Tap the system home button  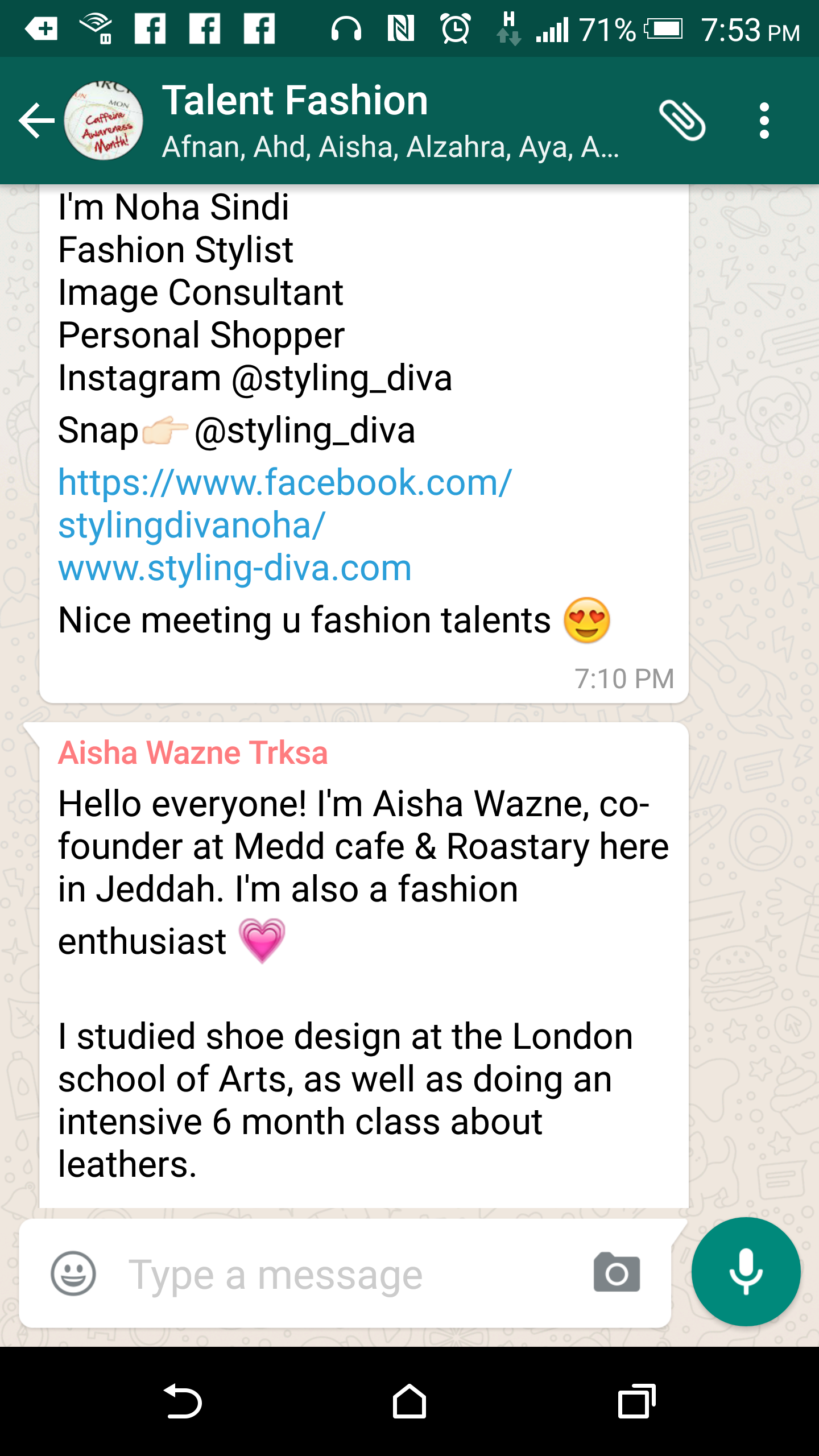[x=409, y=1401]
